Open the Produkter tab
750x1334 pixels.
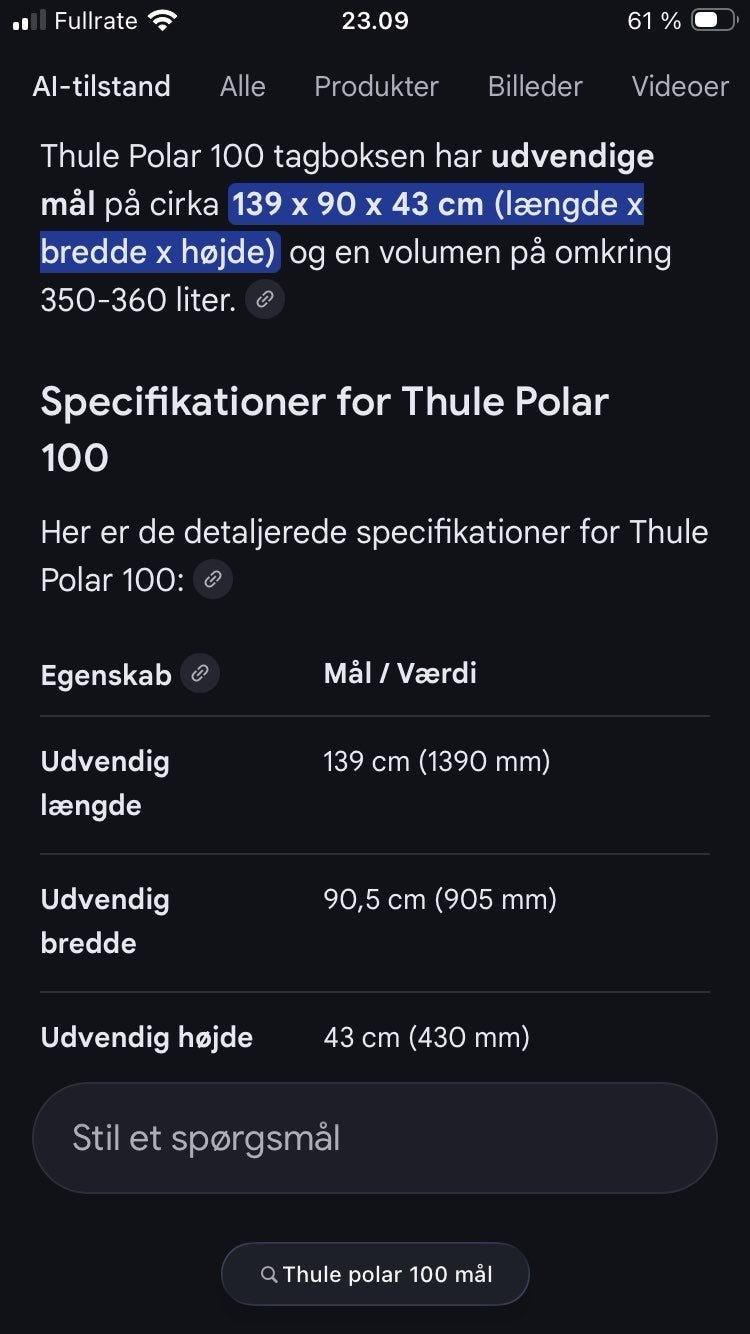pyautogui.click(x=376, y=86)
